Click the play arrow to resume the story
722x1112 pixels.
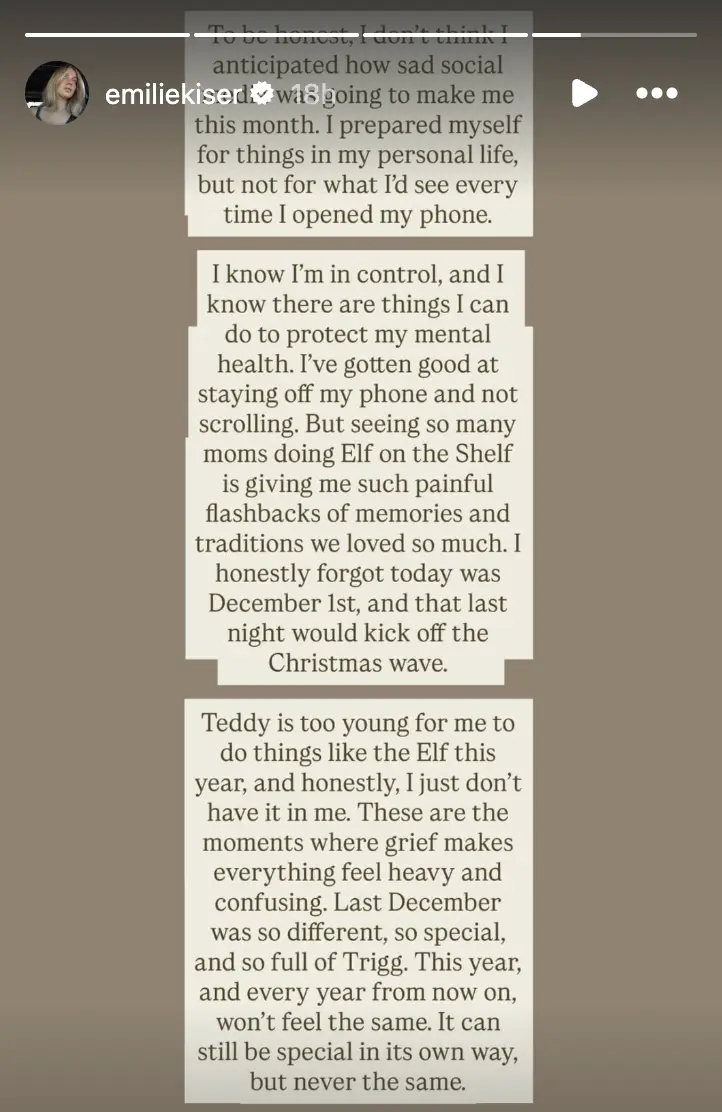click(585, 93)
